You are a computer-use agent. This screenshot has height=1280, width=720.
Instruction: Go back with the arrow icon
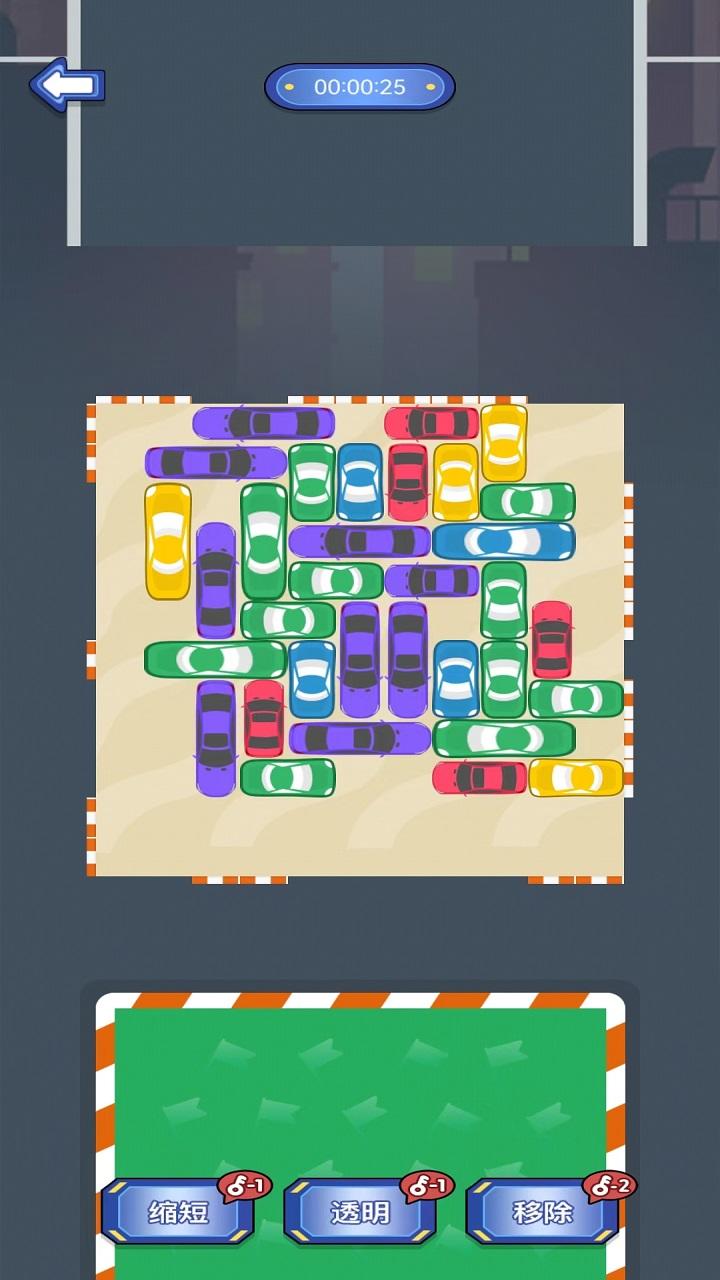[x=67, y=85]
